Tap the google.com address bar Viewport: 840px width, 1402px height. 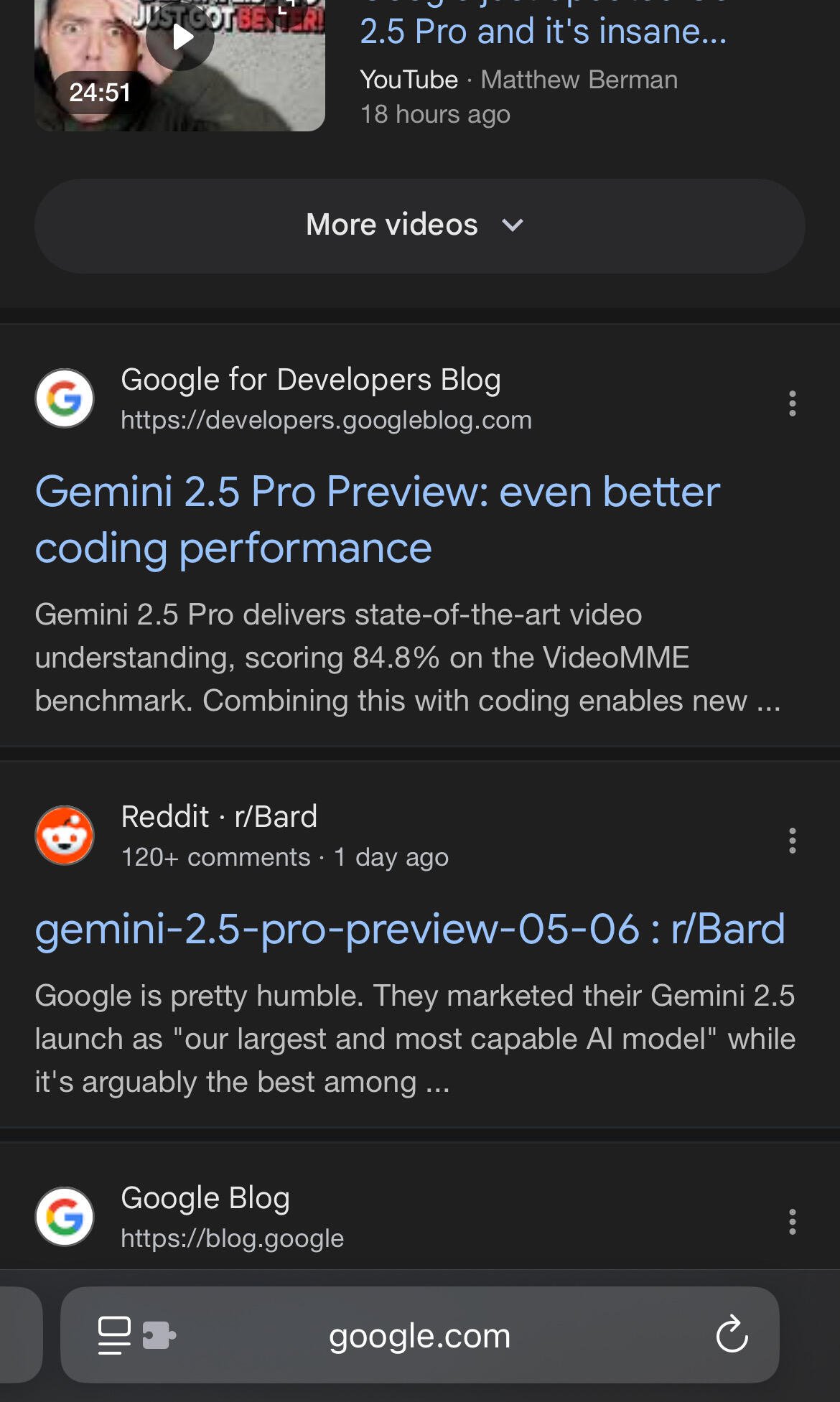[x=420, y=1335]
